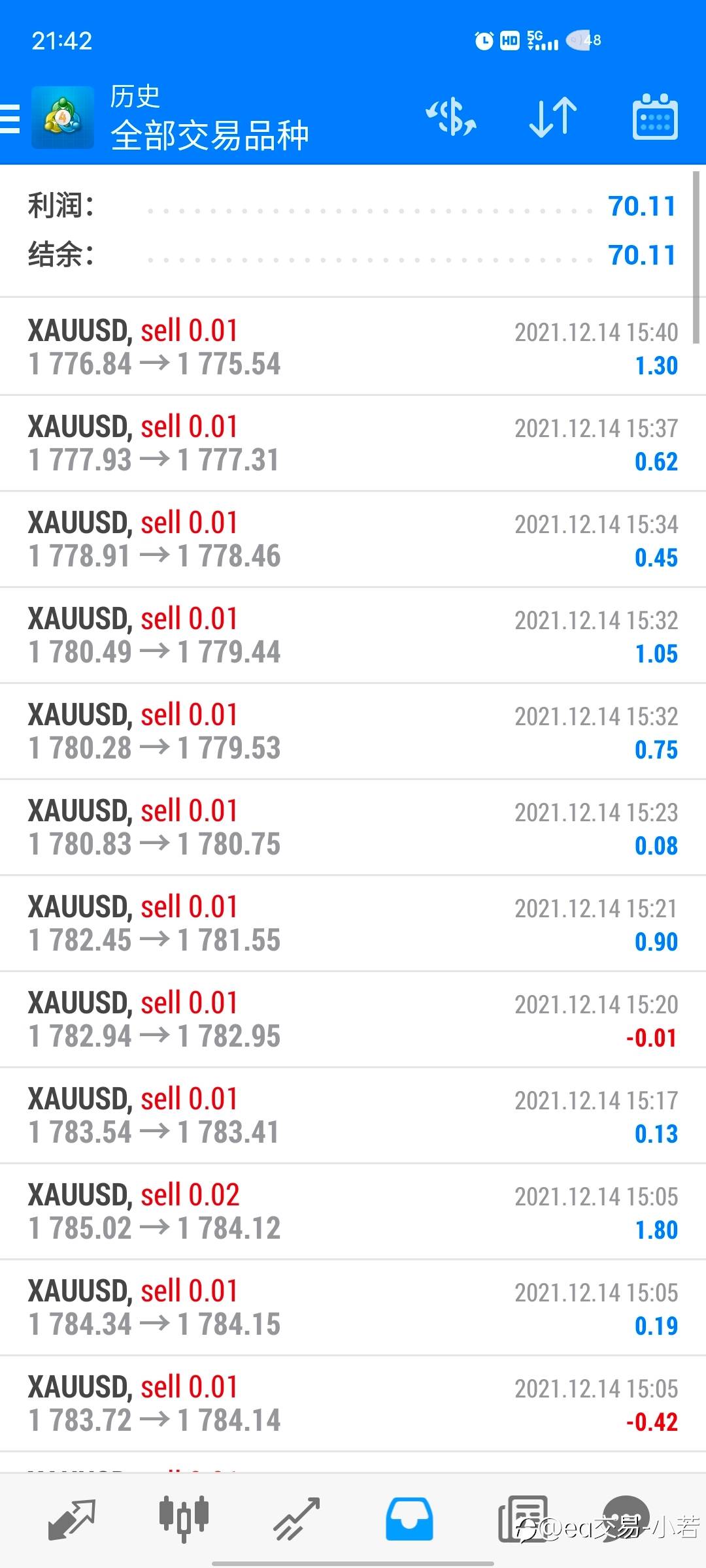Show details of the 15:23 trade

pyautogui.click(x=353, y=827)
